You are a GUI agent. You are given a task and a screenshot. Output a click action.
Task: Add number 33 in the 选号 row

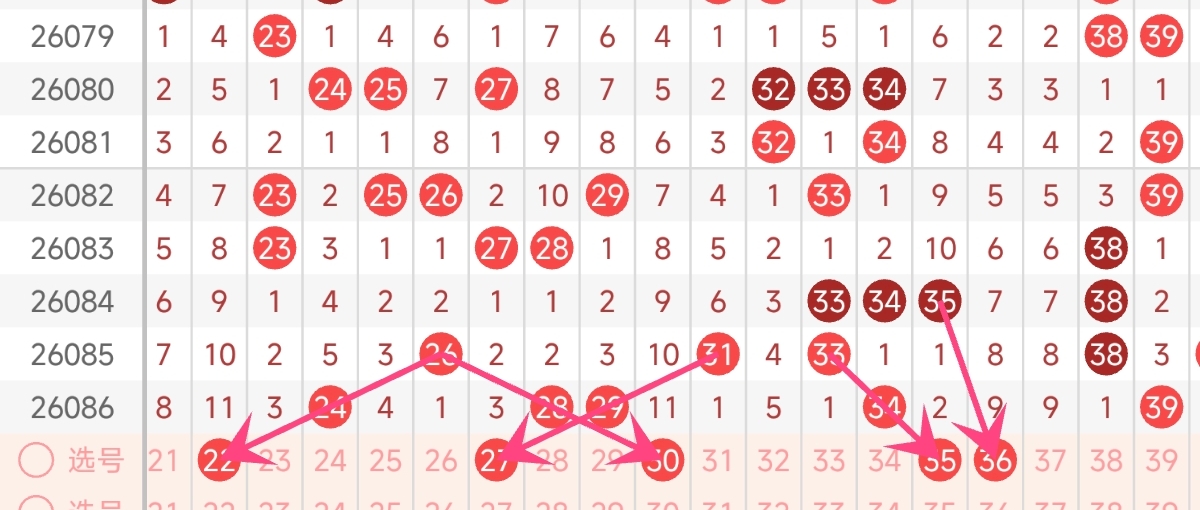[828, 461]
